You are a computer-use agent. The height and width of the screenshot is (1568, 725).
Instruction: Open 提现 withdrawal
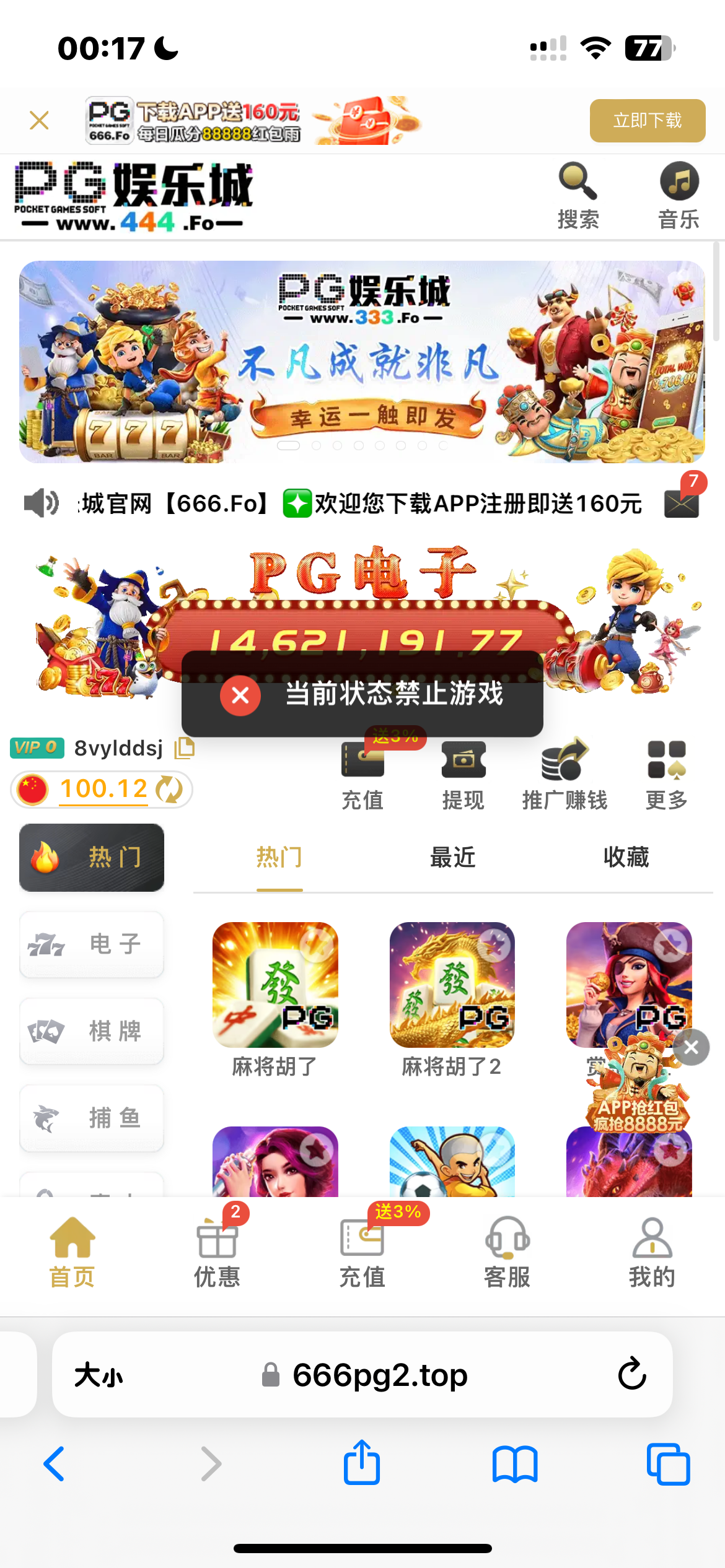pyautogui.click(x=463, y=775)
